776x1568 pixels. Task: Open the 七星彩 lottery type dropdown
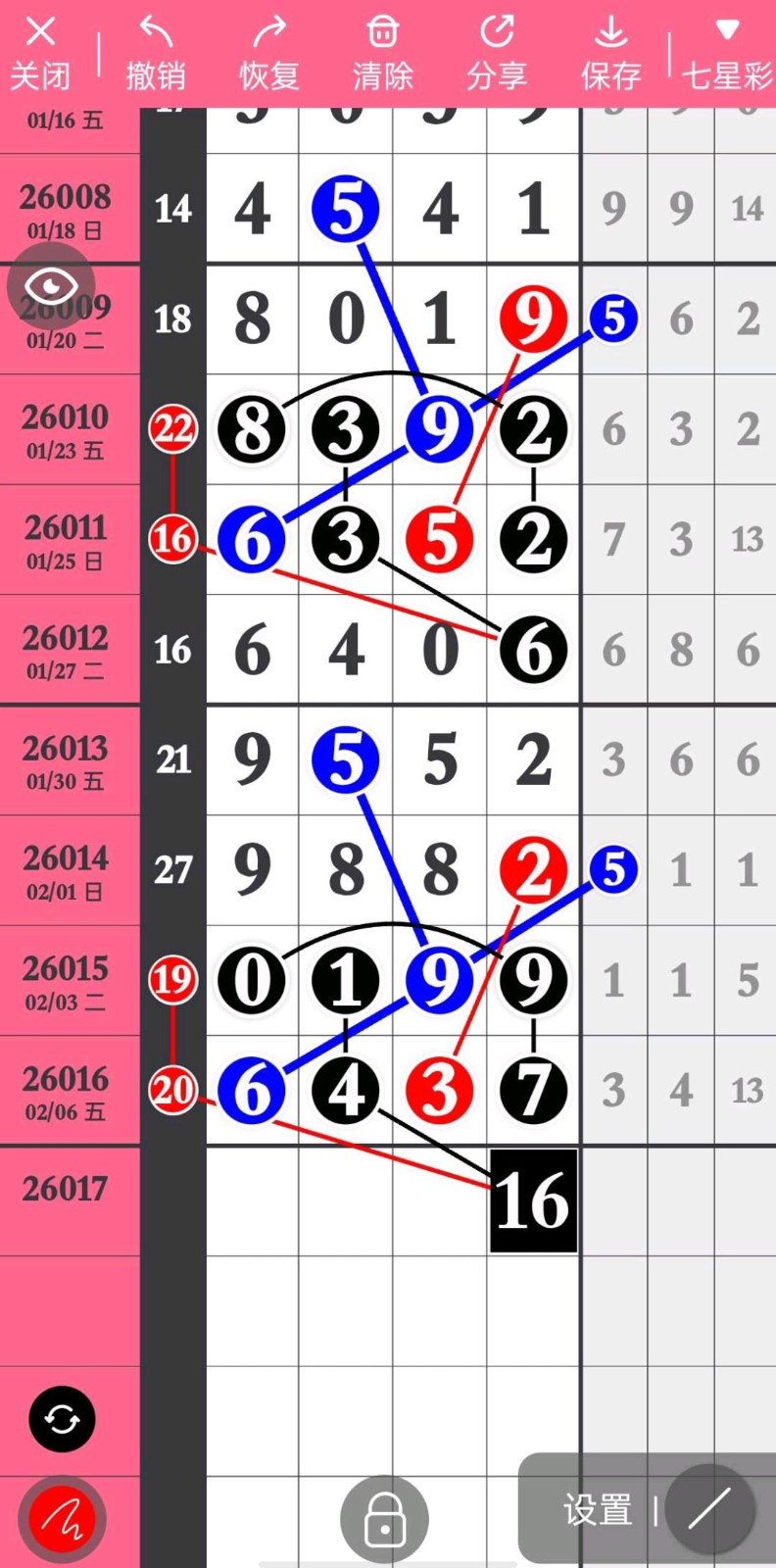[726, 53]
